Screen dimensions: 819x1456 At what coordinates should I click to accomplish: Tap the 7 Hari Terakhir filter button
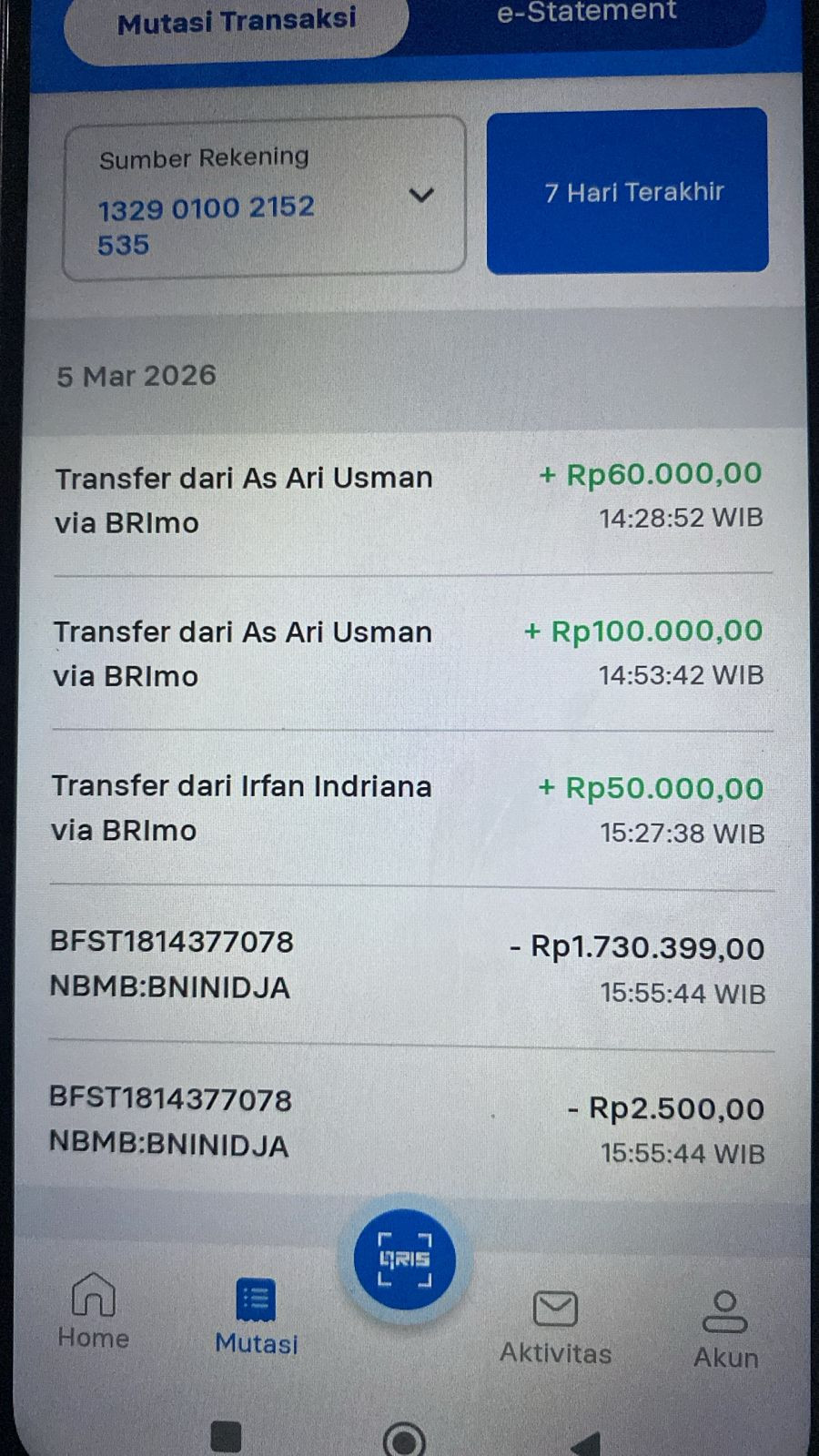627,191
